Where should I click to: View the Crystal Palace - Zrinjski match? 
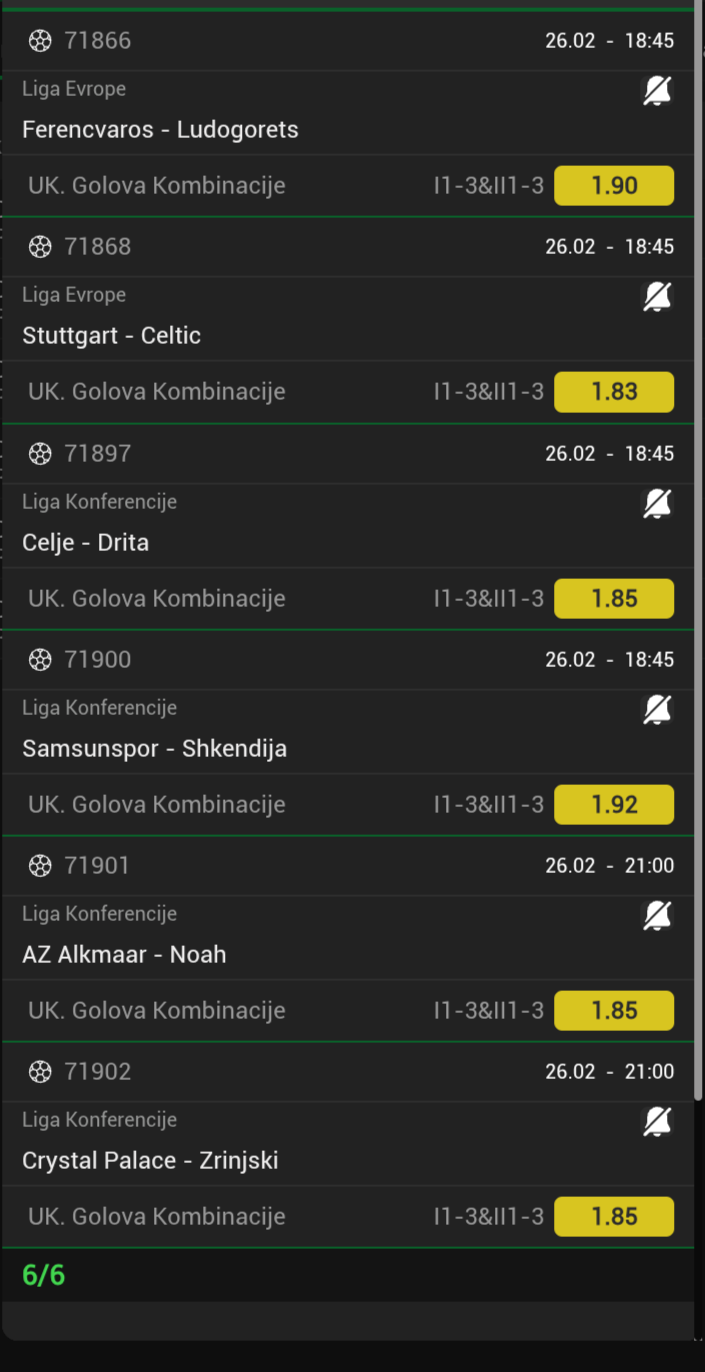tap(150, 1161)
